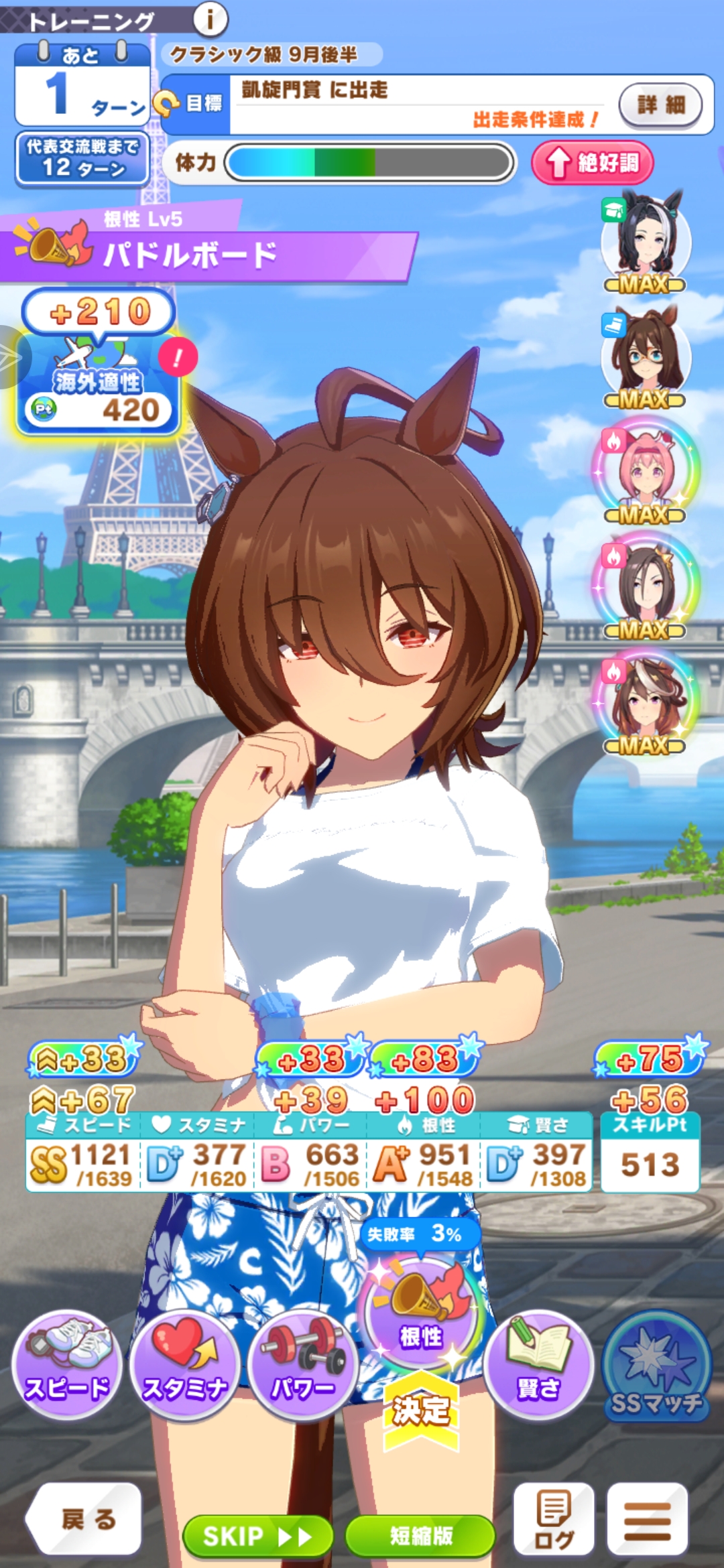This screenshot has width=724, height=1568.
Task: Tap the SKIP button
Action: (257, 1535)
